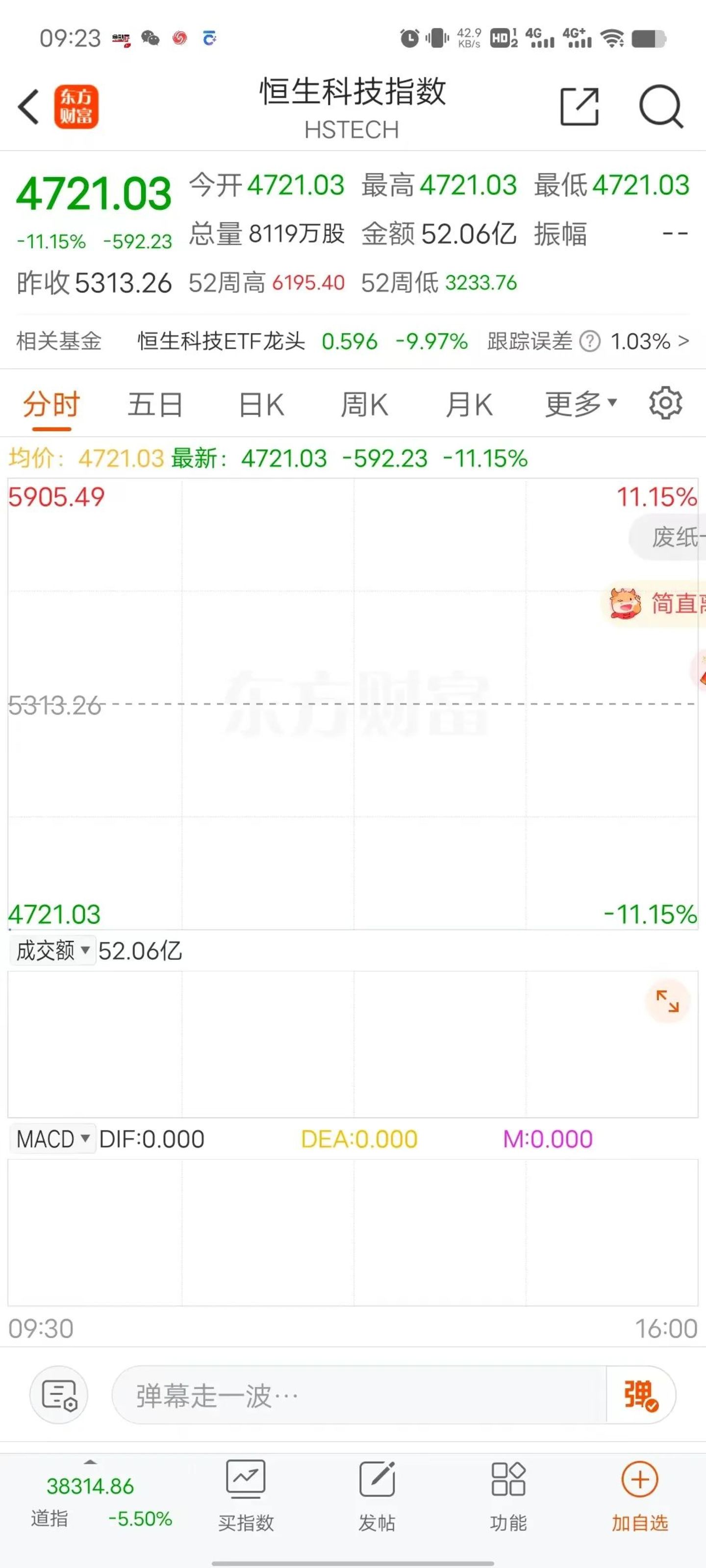The image size is (706, 1568).
Task: Open related fund 恒生科技ETF龙头
Action: pos(221,342)
